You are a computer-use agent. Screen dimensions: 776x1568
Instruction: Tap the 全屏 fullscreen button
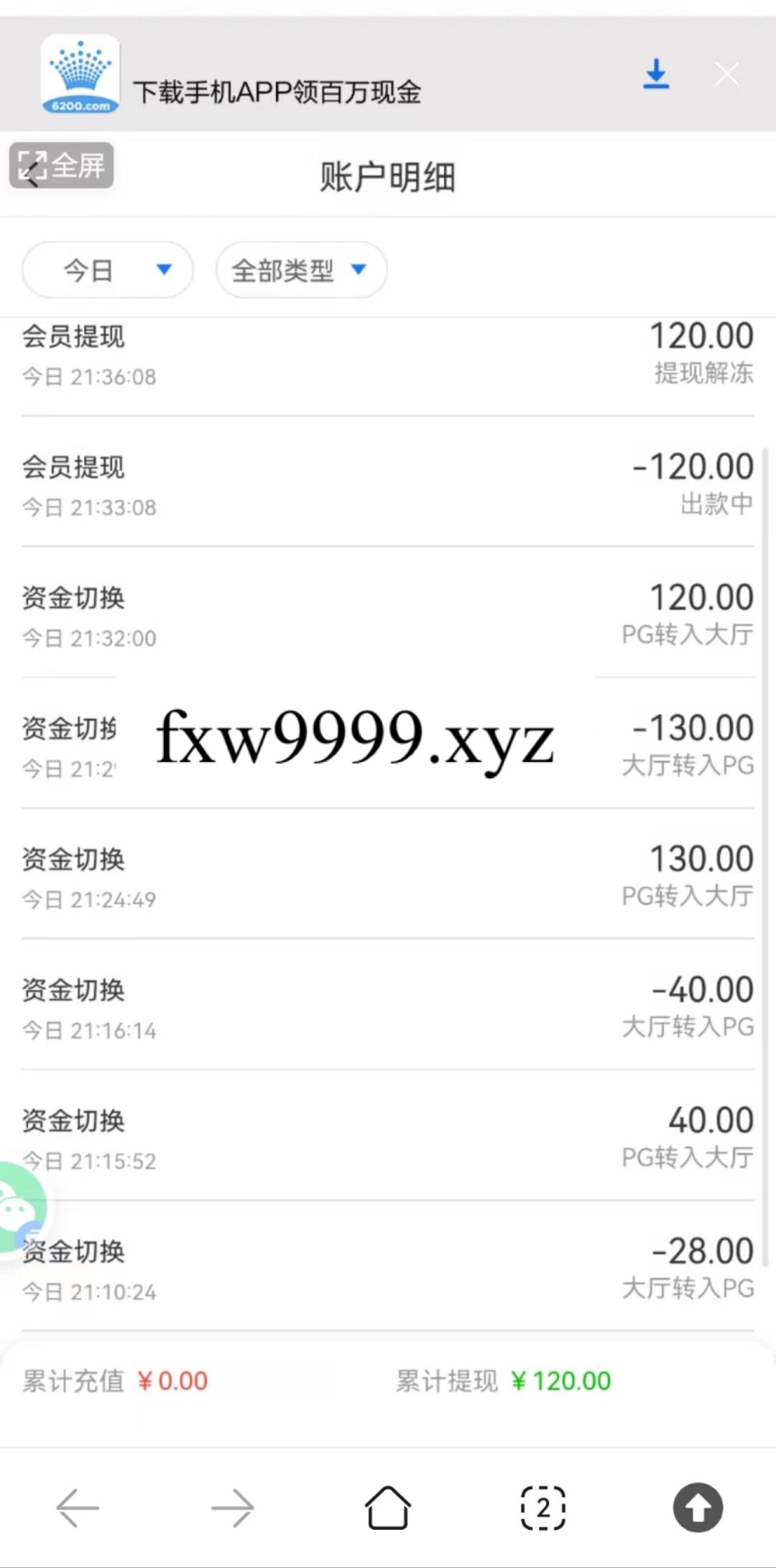(62, 166)
